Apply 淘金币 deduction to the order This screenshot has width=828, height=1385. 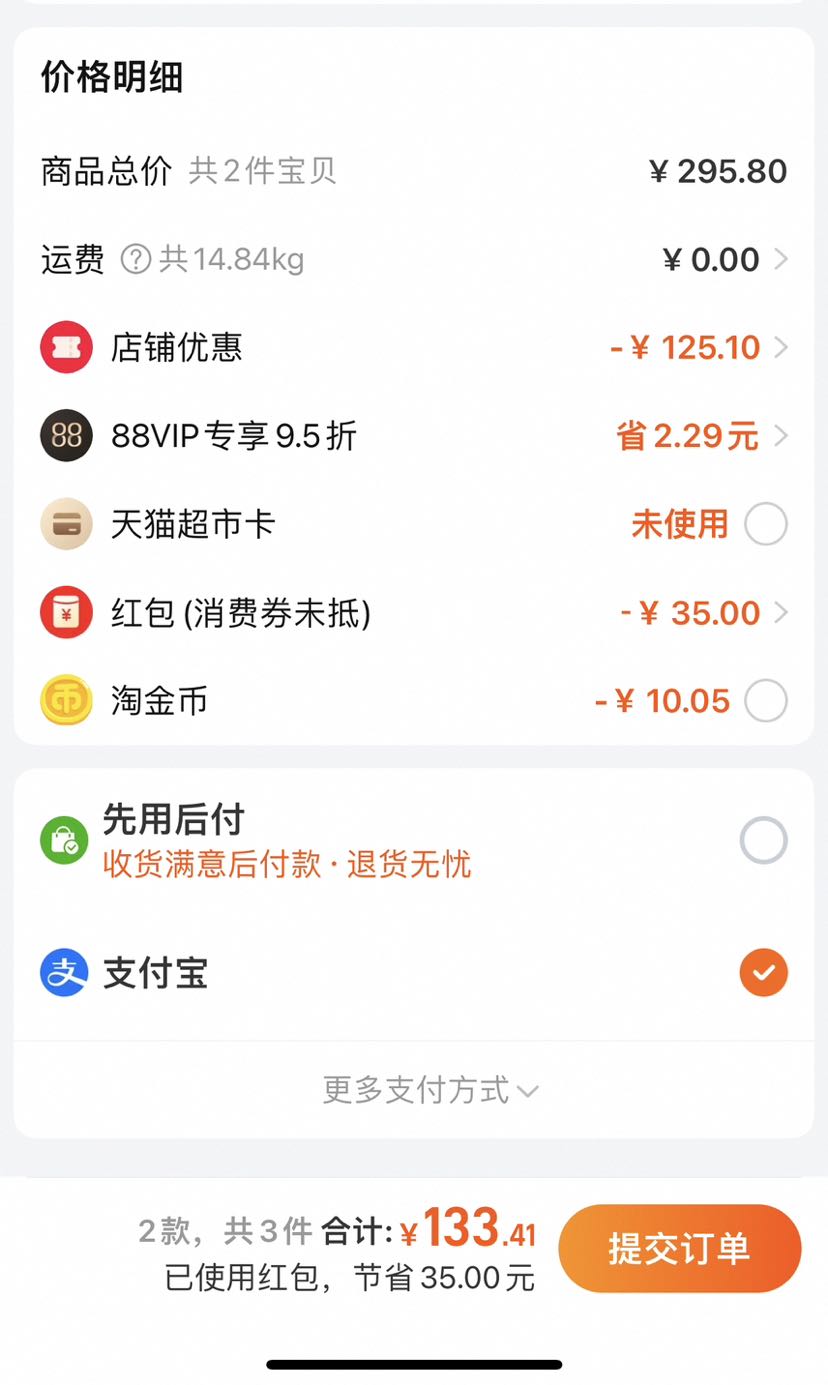pos(765,701)
